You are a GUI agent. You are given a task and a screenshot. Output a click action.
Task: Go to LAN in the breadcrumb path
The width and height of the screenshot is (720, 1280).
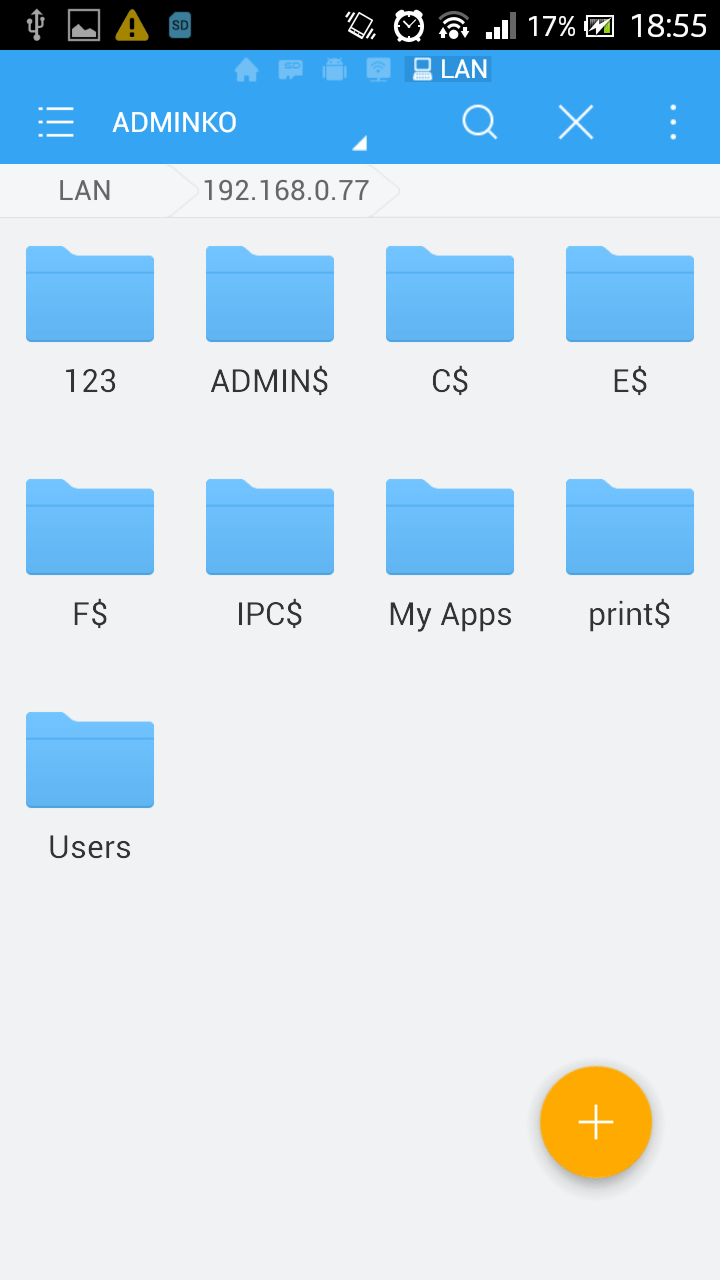[x=85, y=190]
